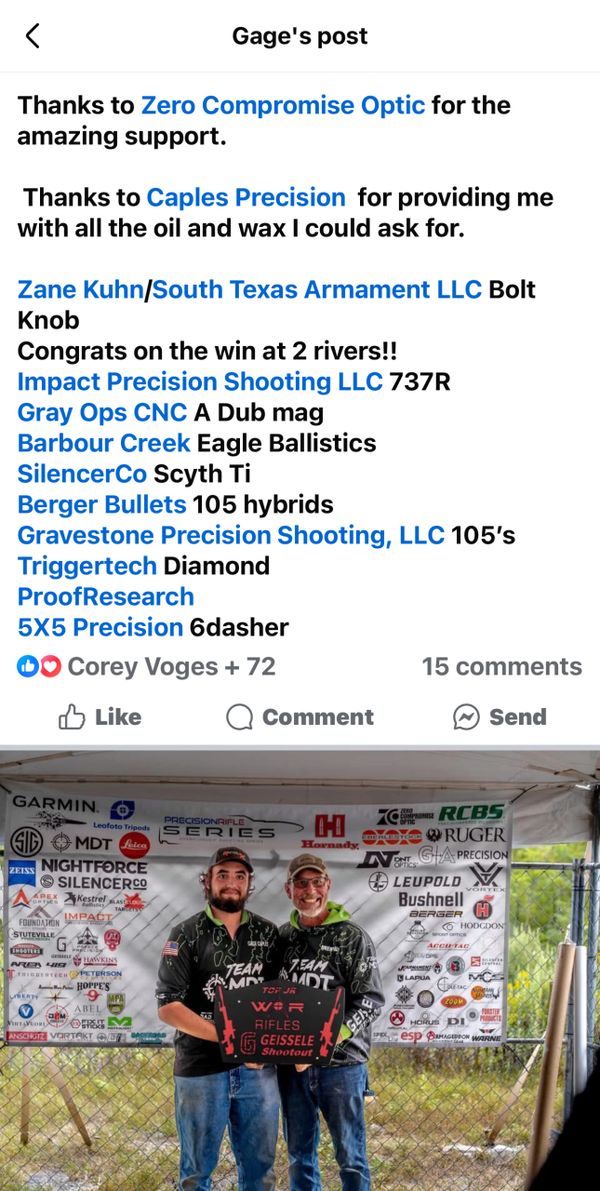Screen dimensions: 600x1191
Task: View reactions from Corey Voges + 72
Action: pyautogui.click(x=146, y=667)
